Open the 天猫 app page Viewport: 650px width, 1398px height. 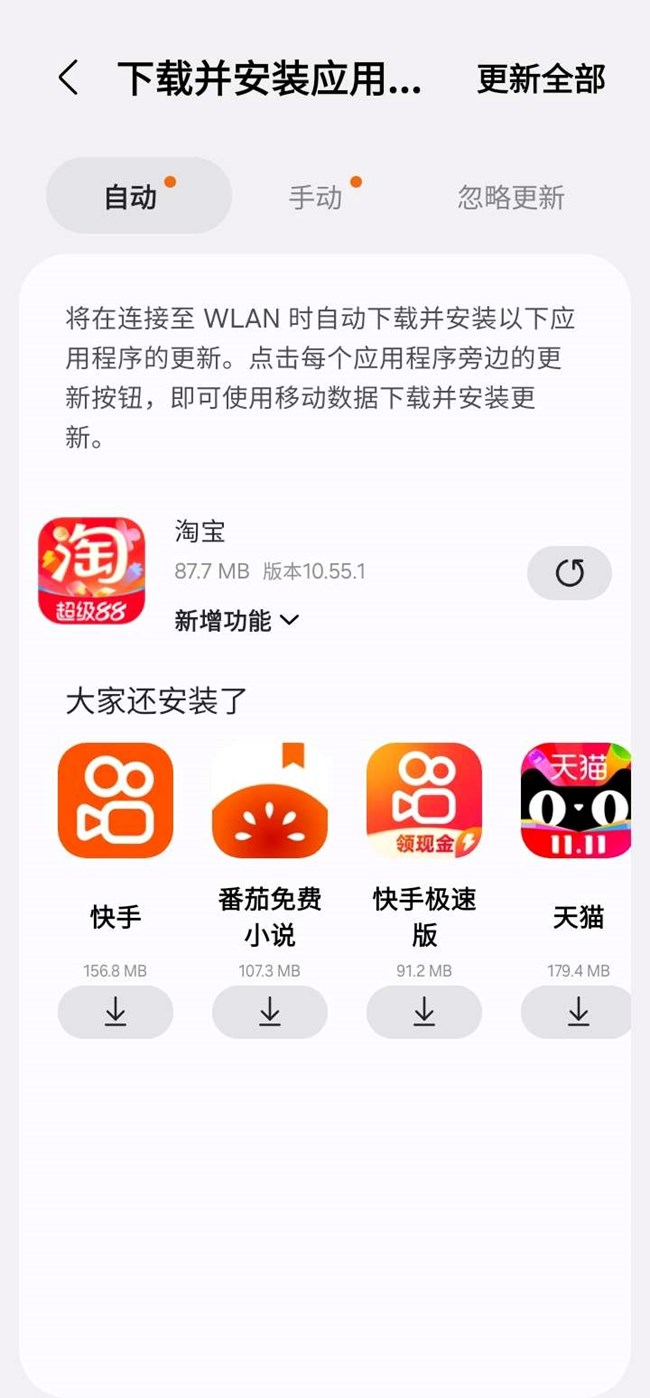(x=576, y=800)
